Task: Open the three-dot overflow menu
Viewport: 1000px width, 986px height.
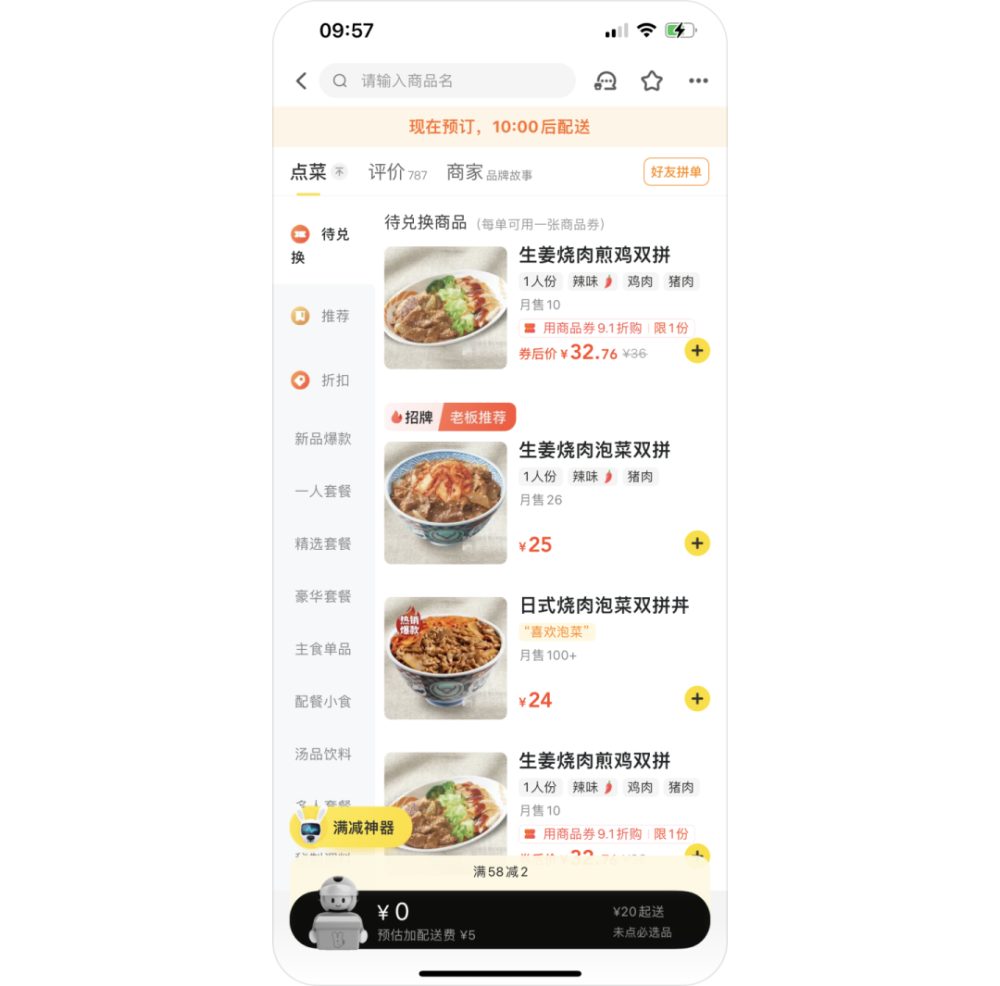Action: coord(698,81)
